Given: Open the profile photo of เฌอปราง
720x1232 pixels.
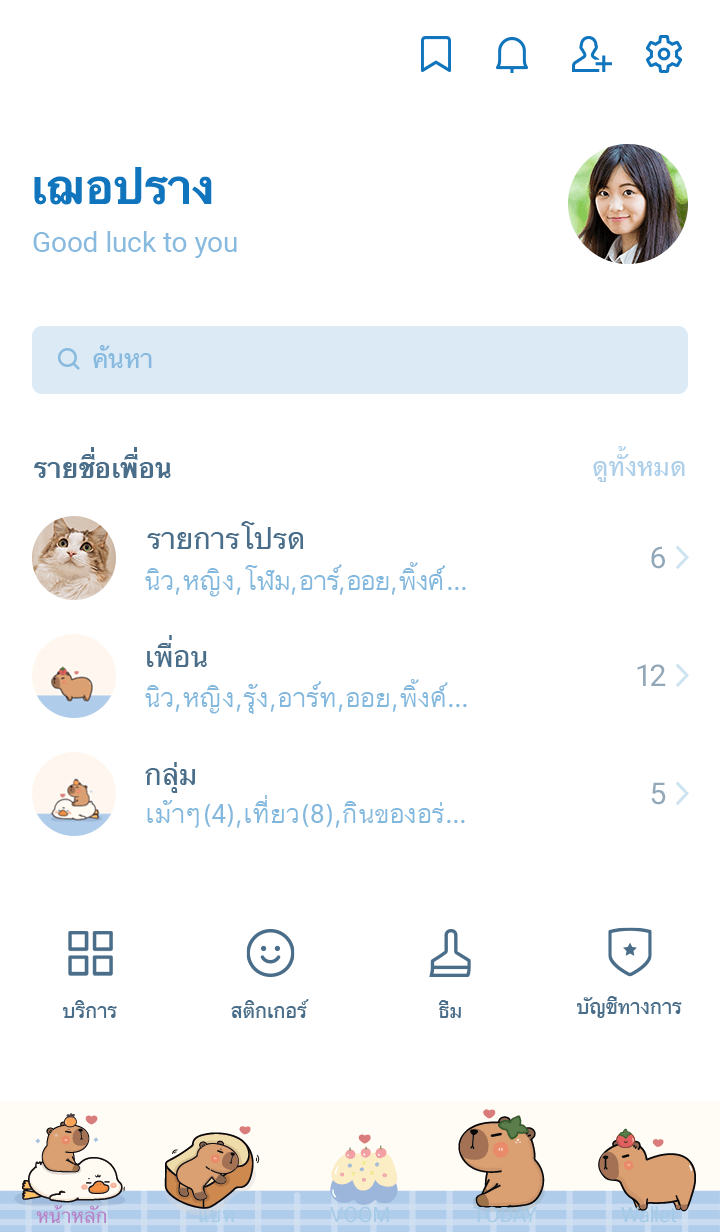Looking at the screenshot, I should point(628,204).
